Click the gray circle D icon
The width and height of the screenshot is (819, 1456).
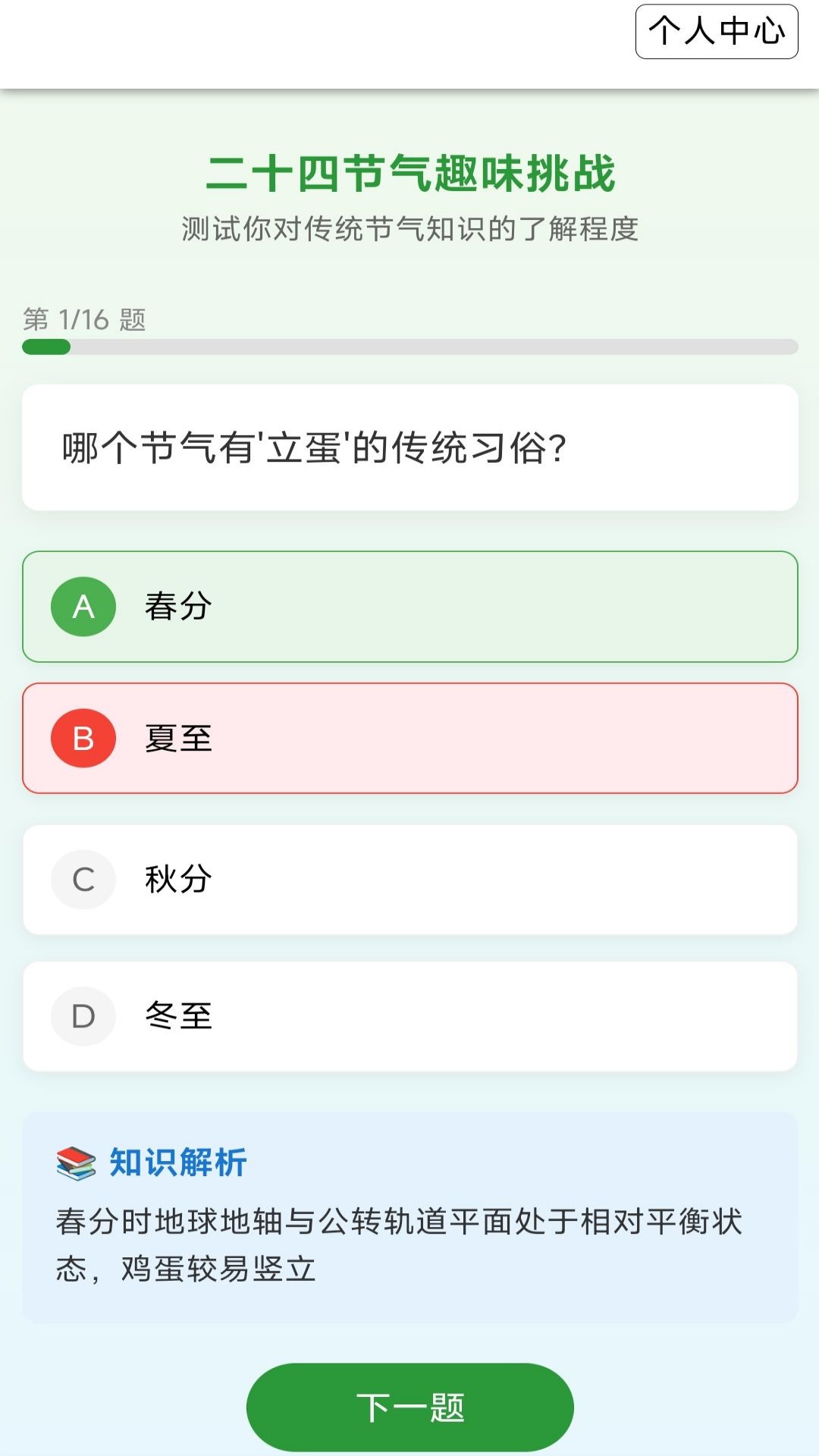83,1017
